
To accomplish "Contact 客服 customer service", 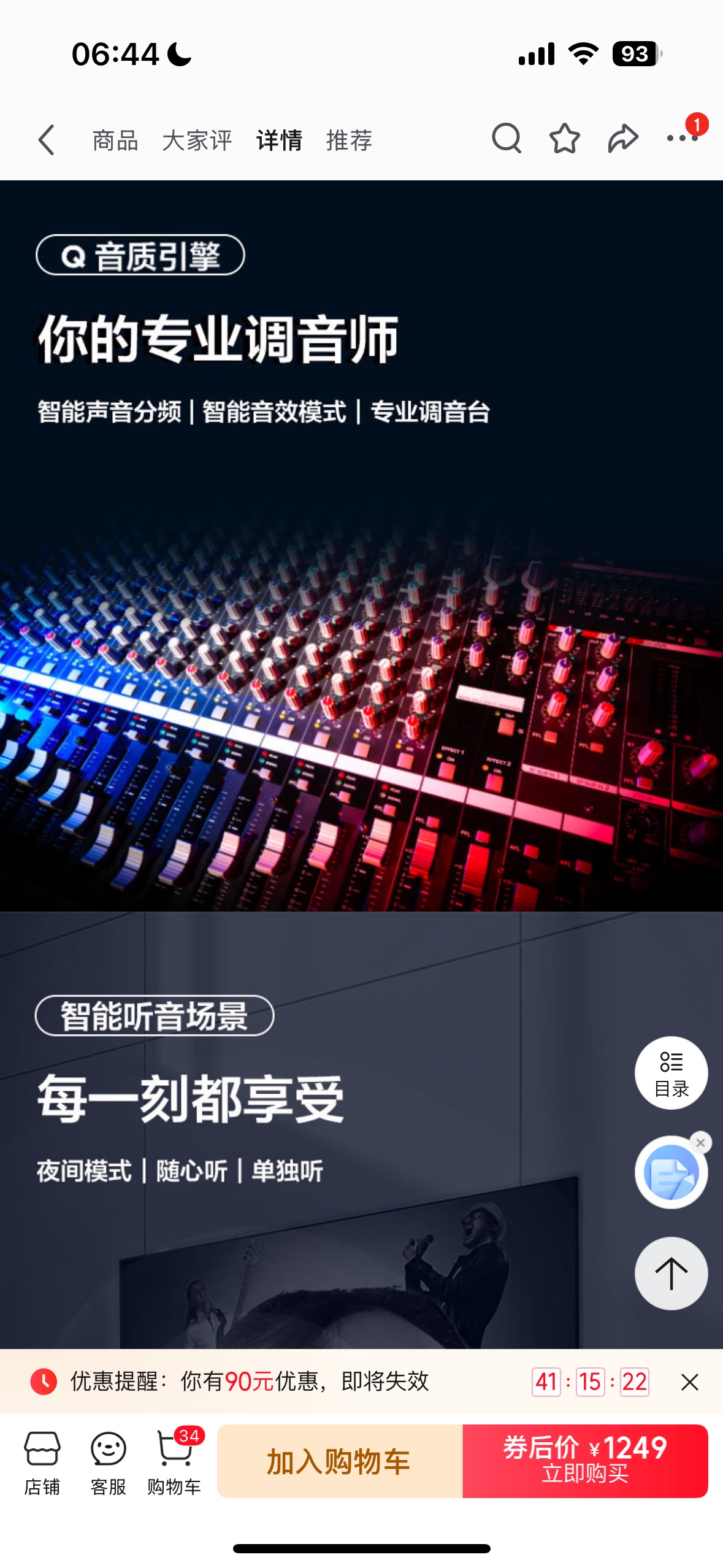I will point(109,1461).
